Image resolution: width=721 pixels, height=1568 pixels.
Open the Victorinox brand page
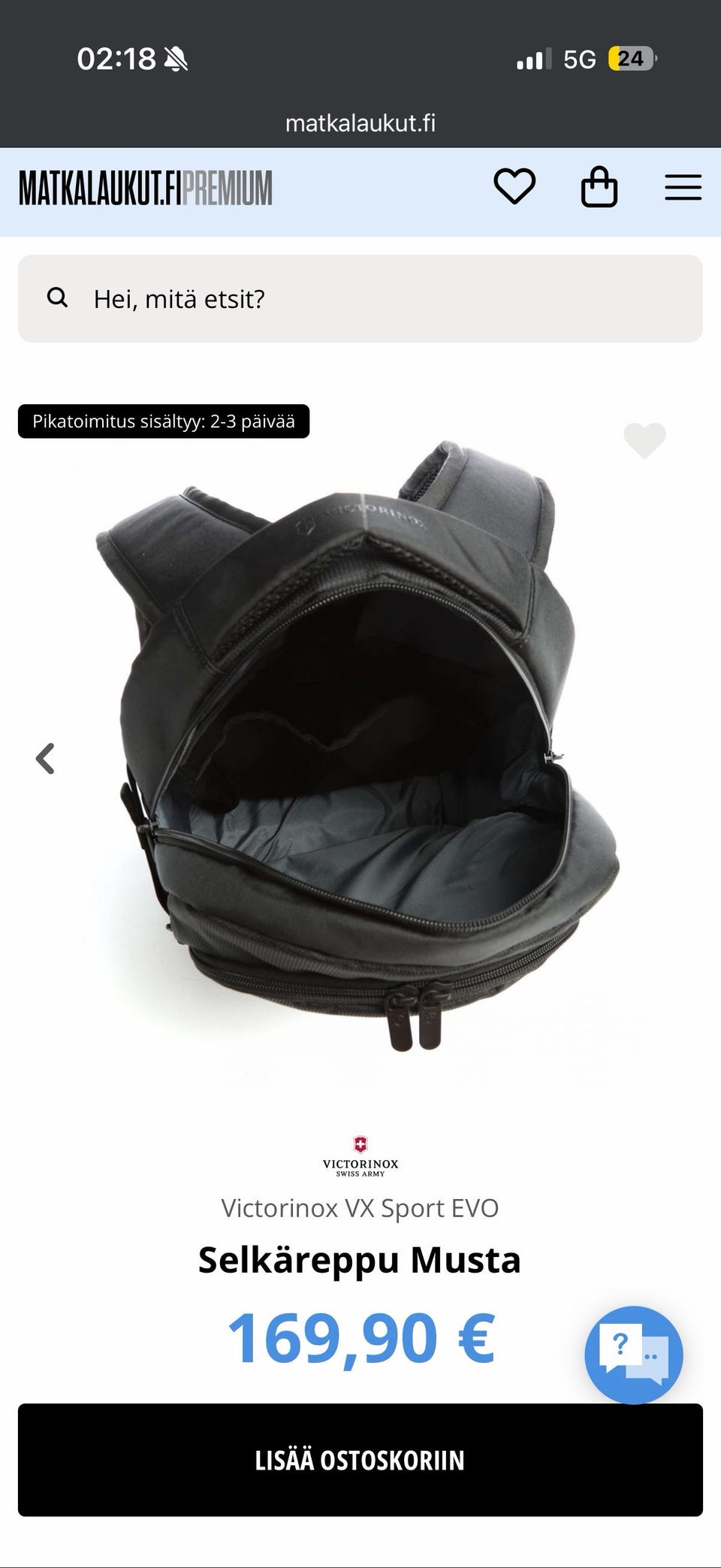tap(360, 1156)
